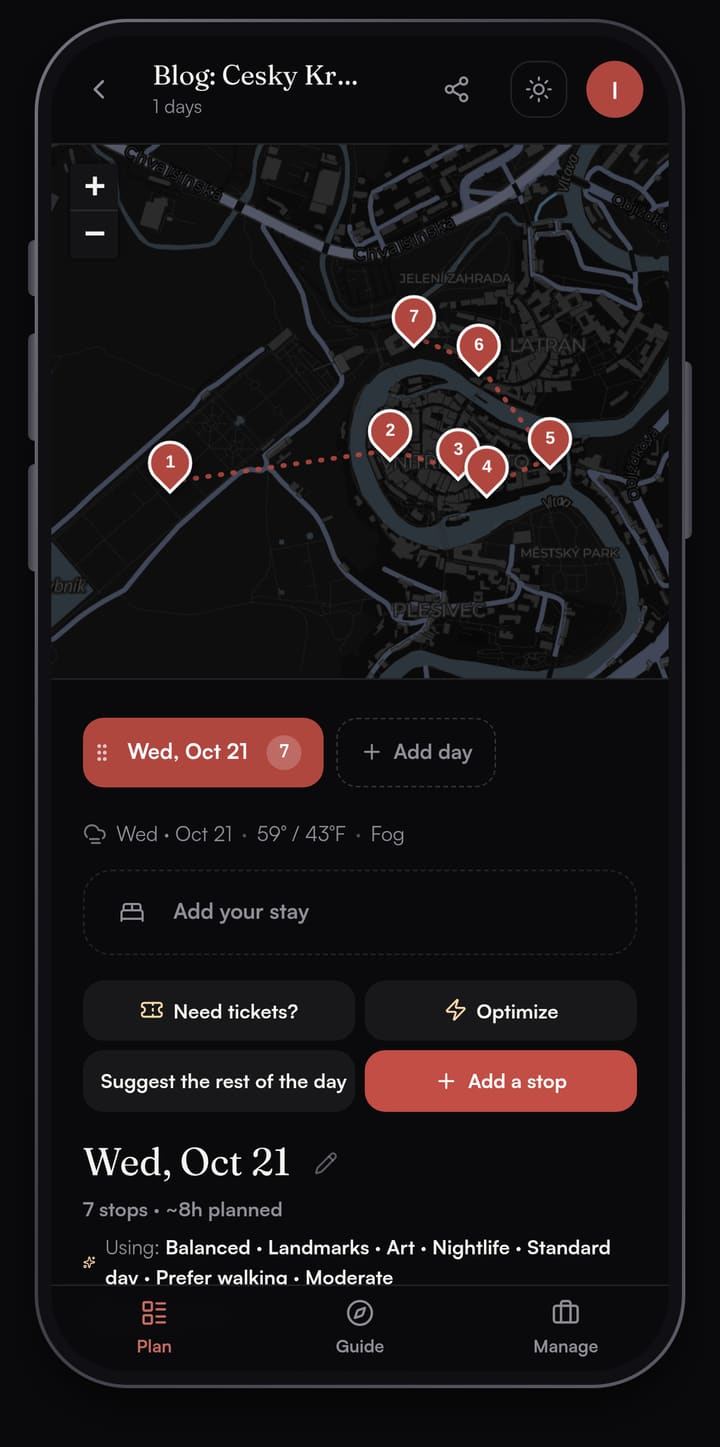
Task: Share this trip itinerary
Action: [x=457, y=89]
